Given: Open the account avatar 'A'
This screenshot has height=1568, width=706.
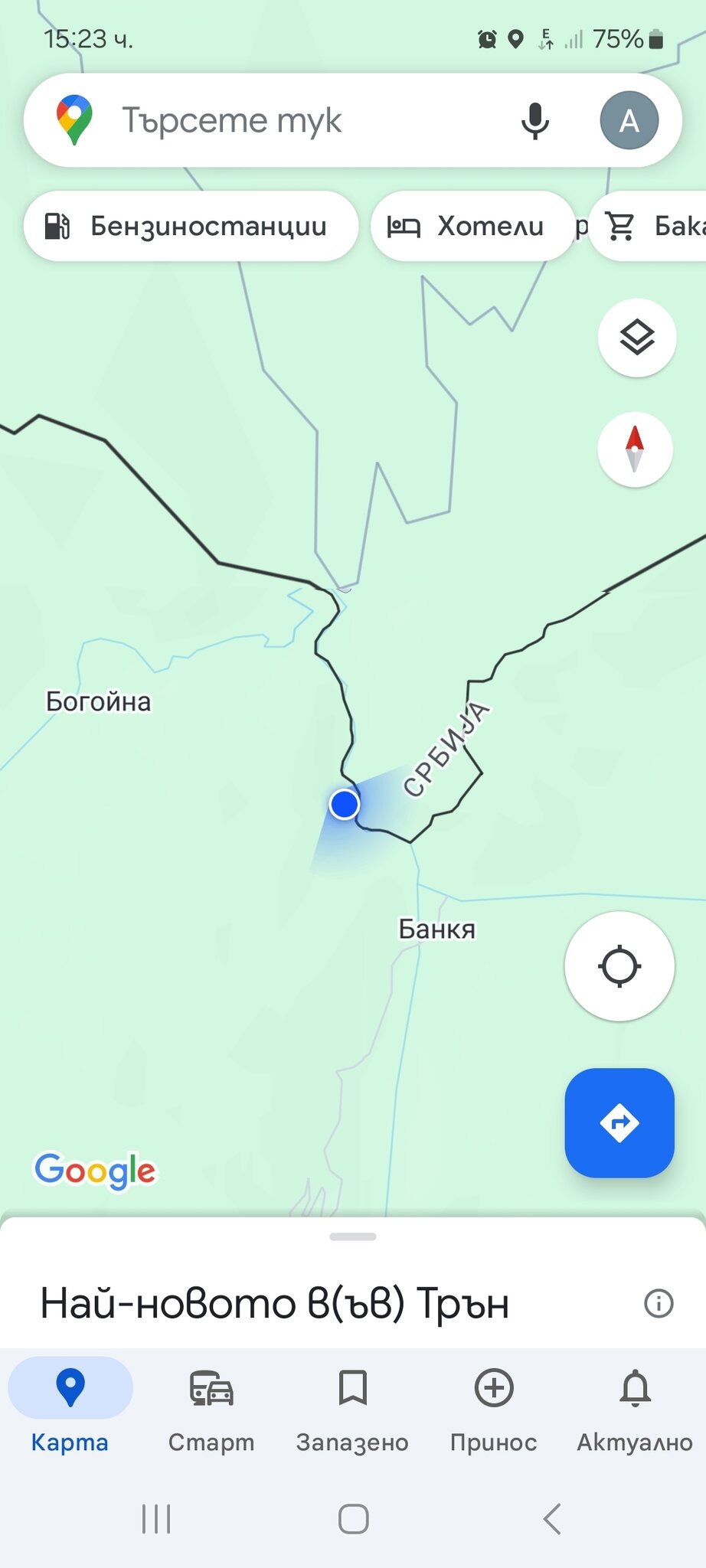Looking at the screenshot, I should coord(629,120).
